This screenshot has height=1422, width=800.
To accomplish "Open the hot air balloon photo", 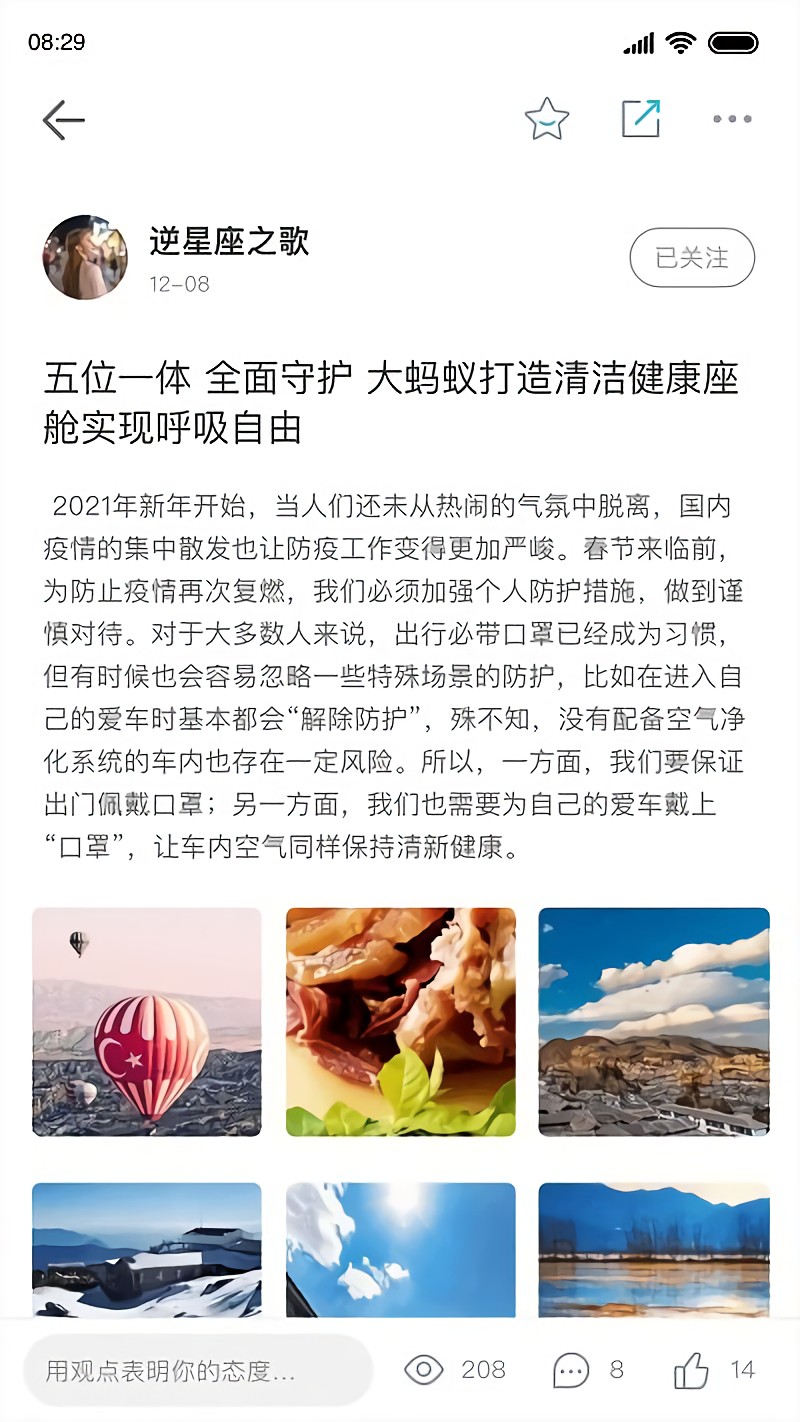I will 146,1022.
